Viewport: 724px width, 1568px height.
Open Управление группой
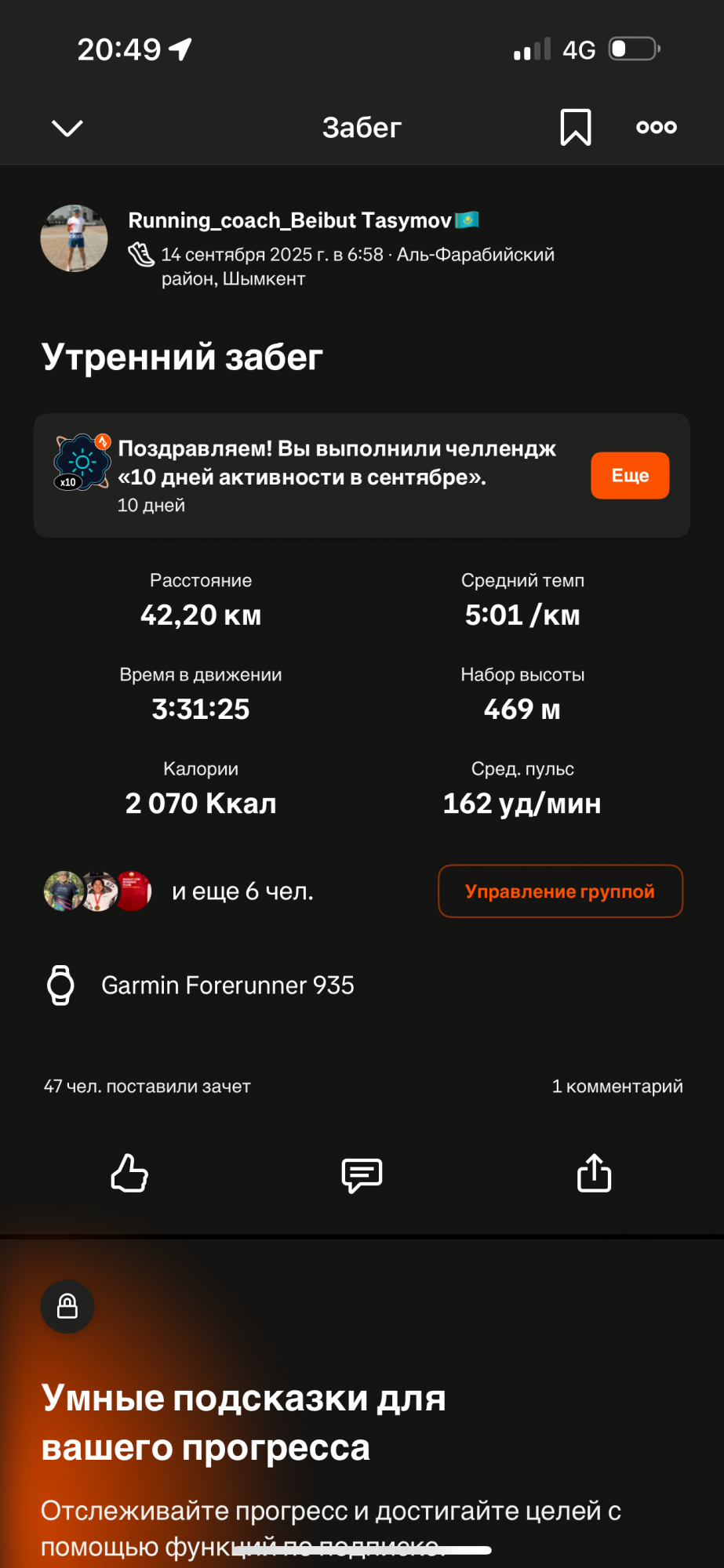pos(560,891)
